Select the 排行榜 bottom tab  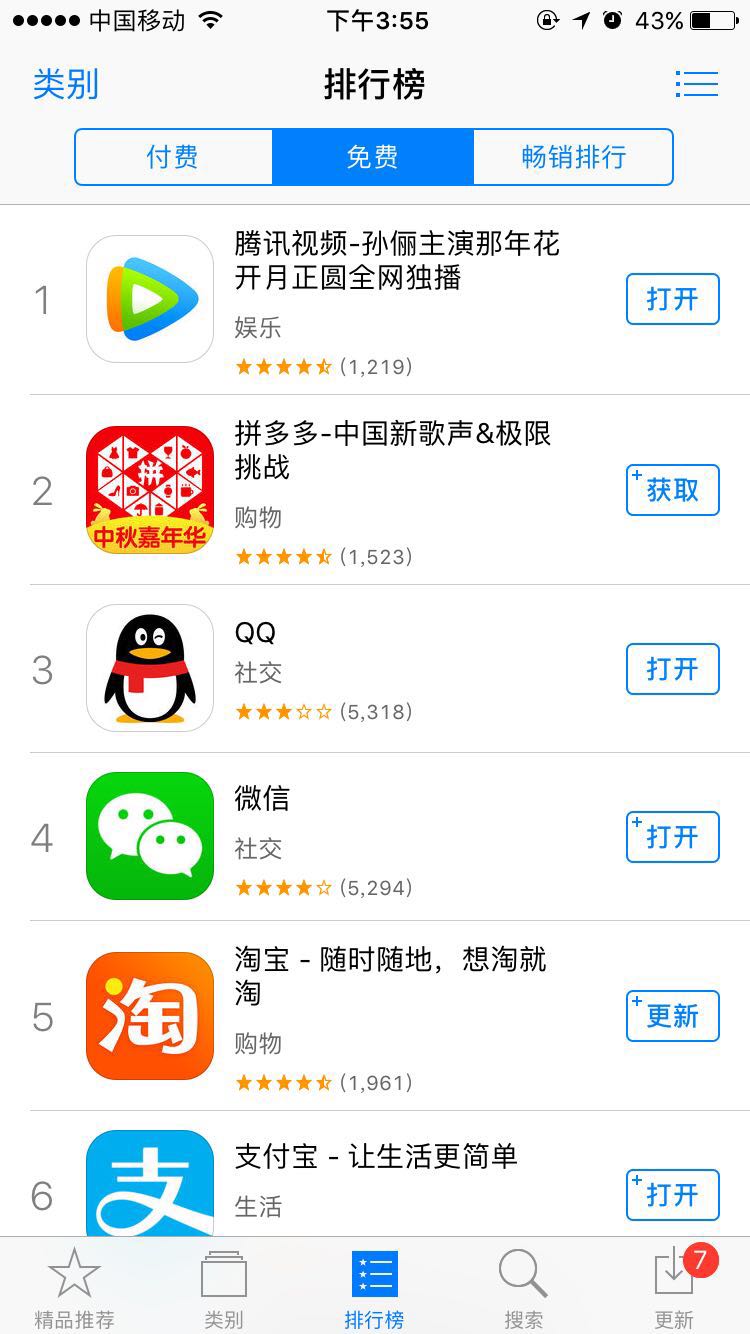(x=375, y=1287)
